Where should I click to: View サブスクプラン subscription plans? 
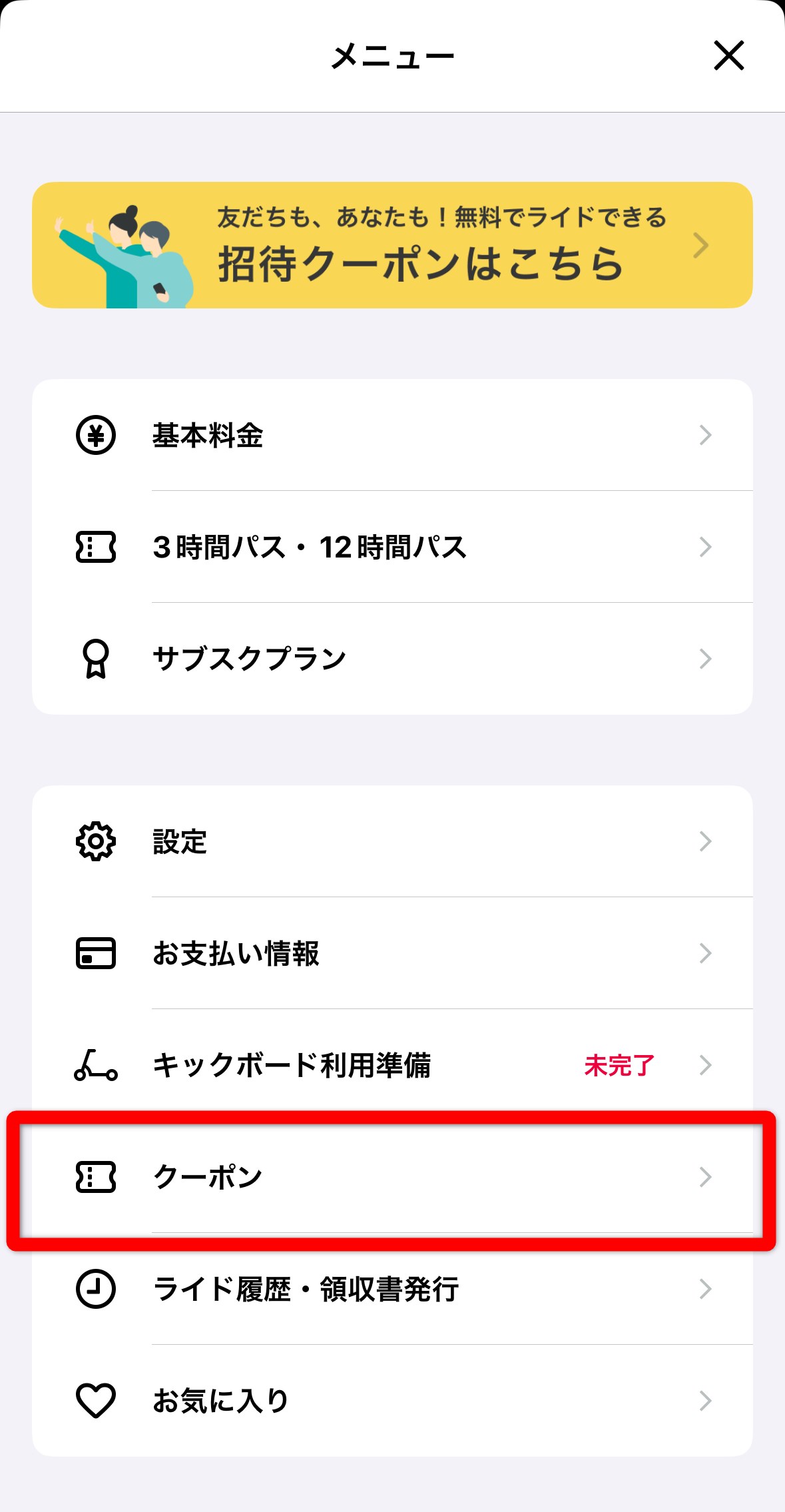point(392,659)
